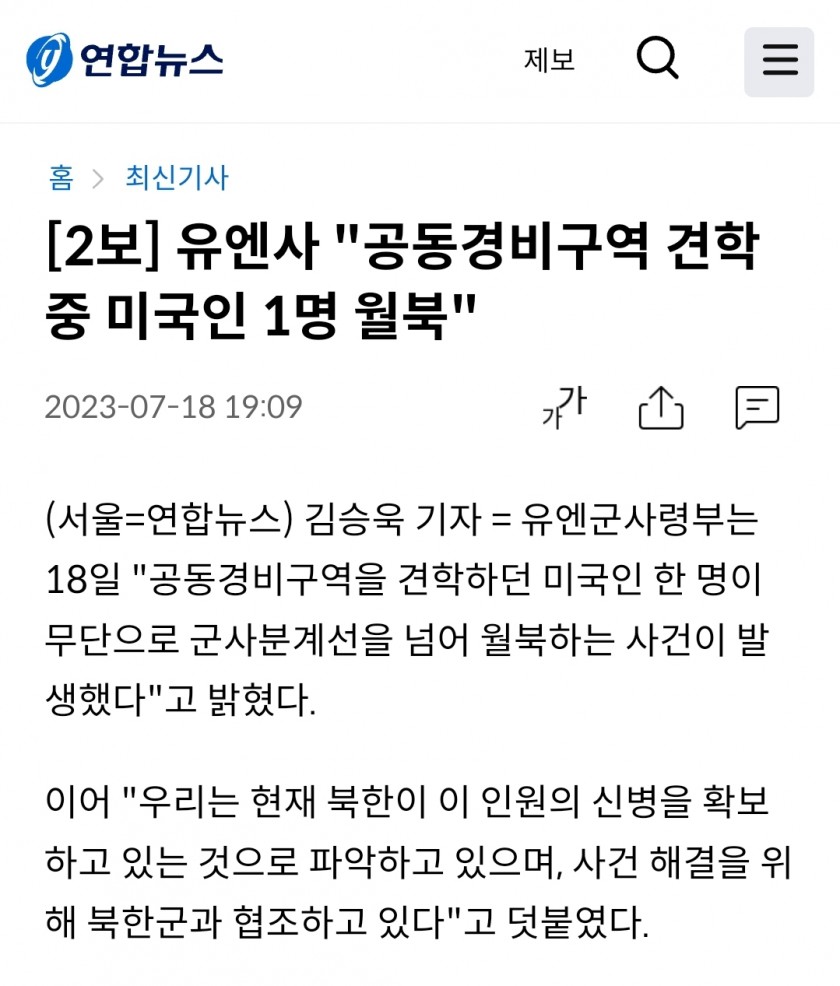The height and width of the screenshot is (986, 840).
Task: Open the article comments
Action: [757, 407]
